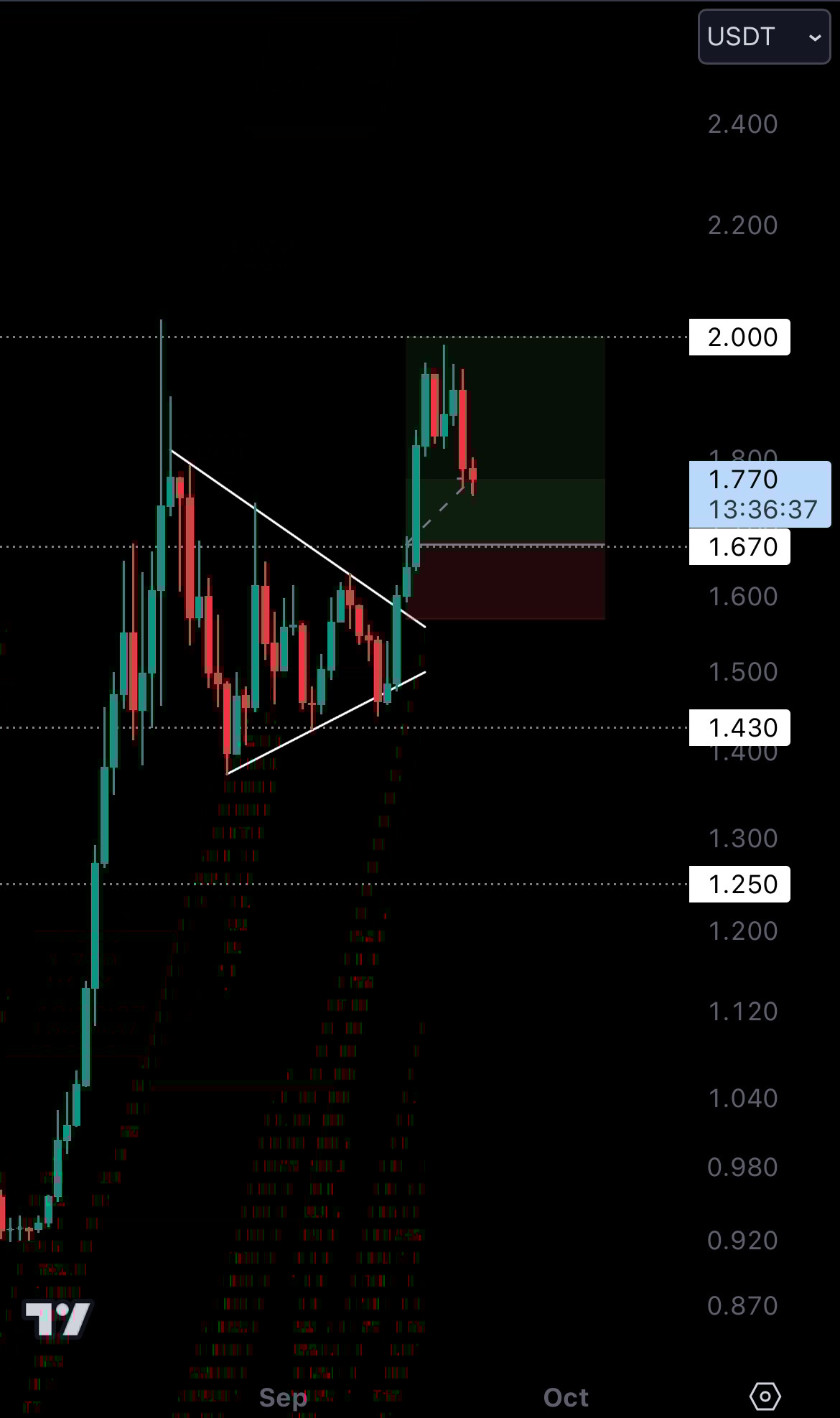Select the 1.250 price level label
This screenshot has width=840, height=1418.
(x=739, y=884)
